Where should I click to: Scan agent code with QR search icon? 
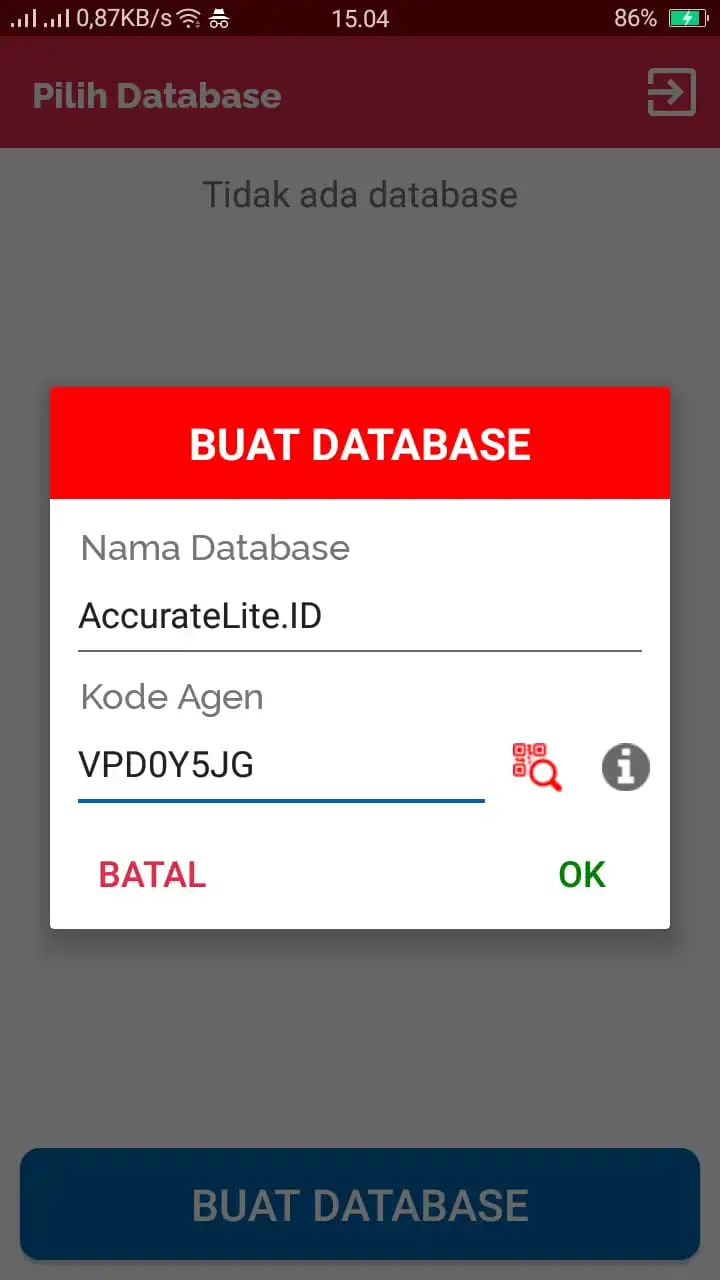point(537,767)
